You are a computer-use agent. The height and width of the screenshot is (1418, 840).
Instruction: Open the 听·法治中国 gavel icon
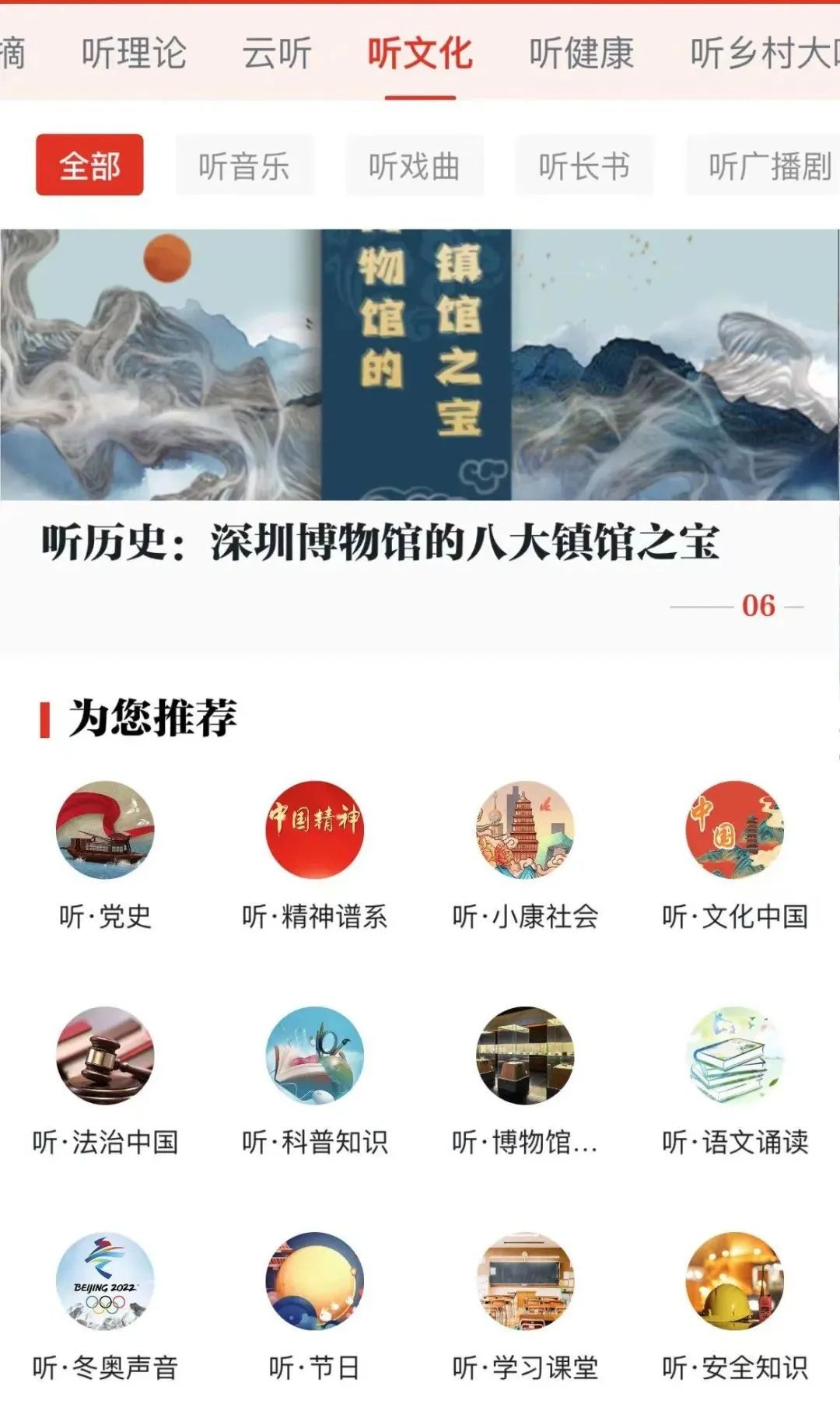click(105, 1058)
